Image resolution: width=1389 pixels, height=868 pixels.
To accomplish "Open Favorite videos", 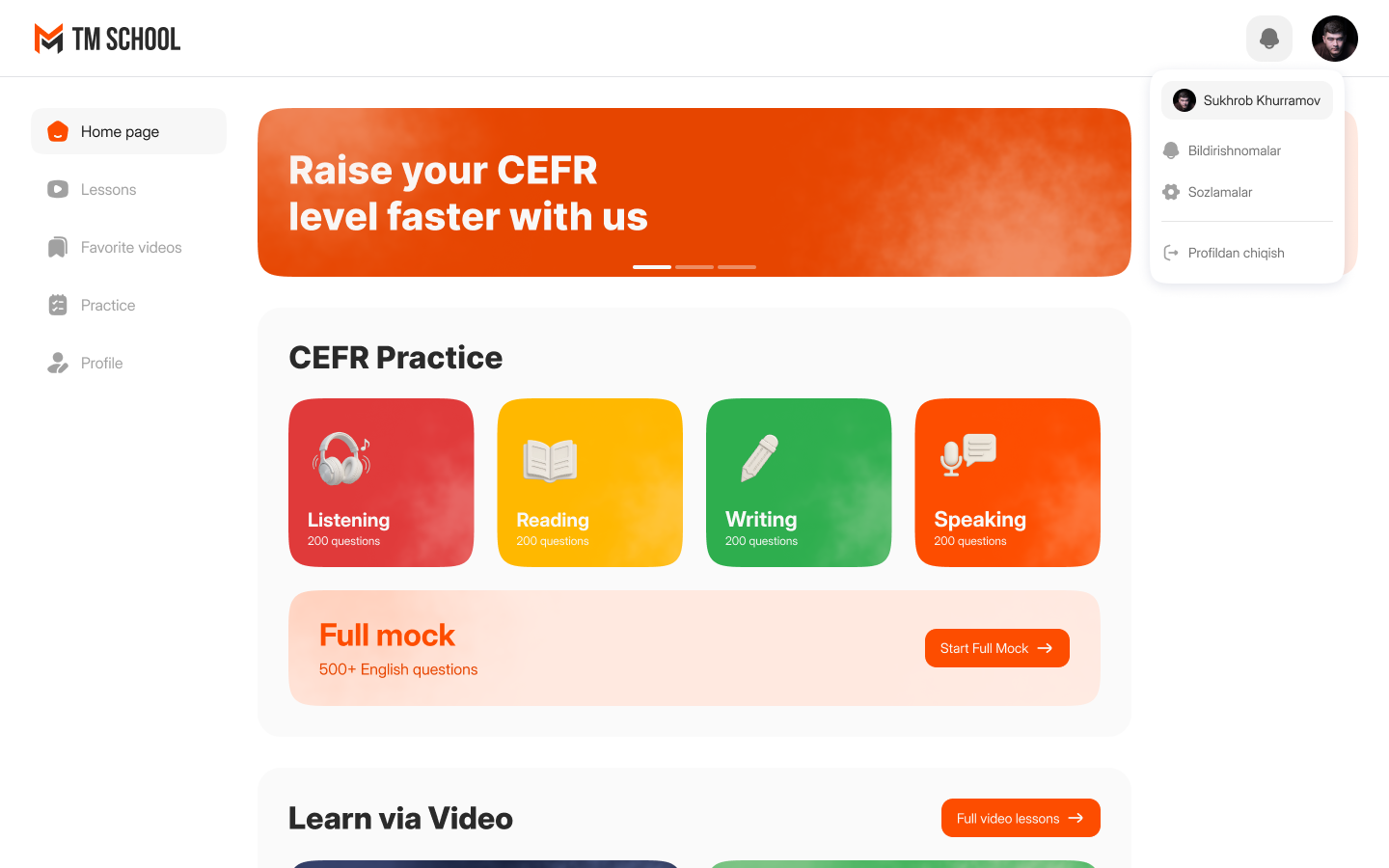I will [x=130, y=247].
